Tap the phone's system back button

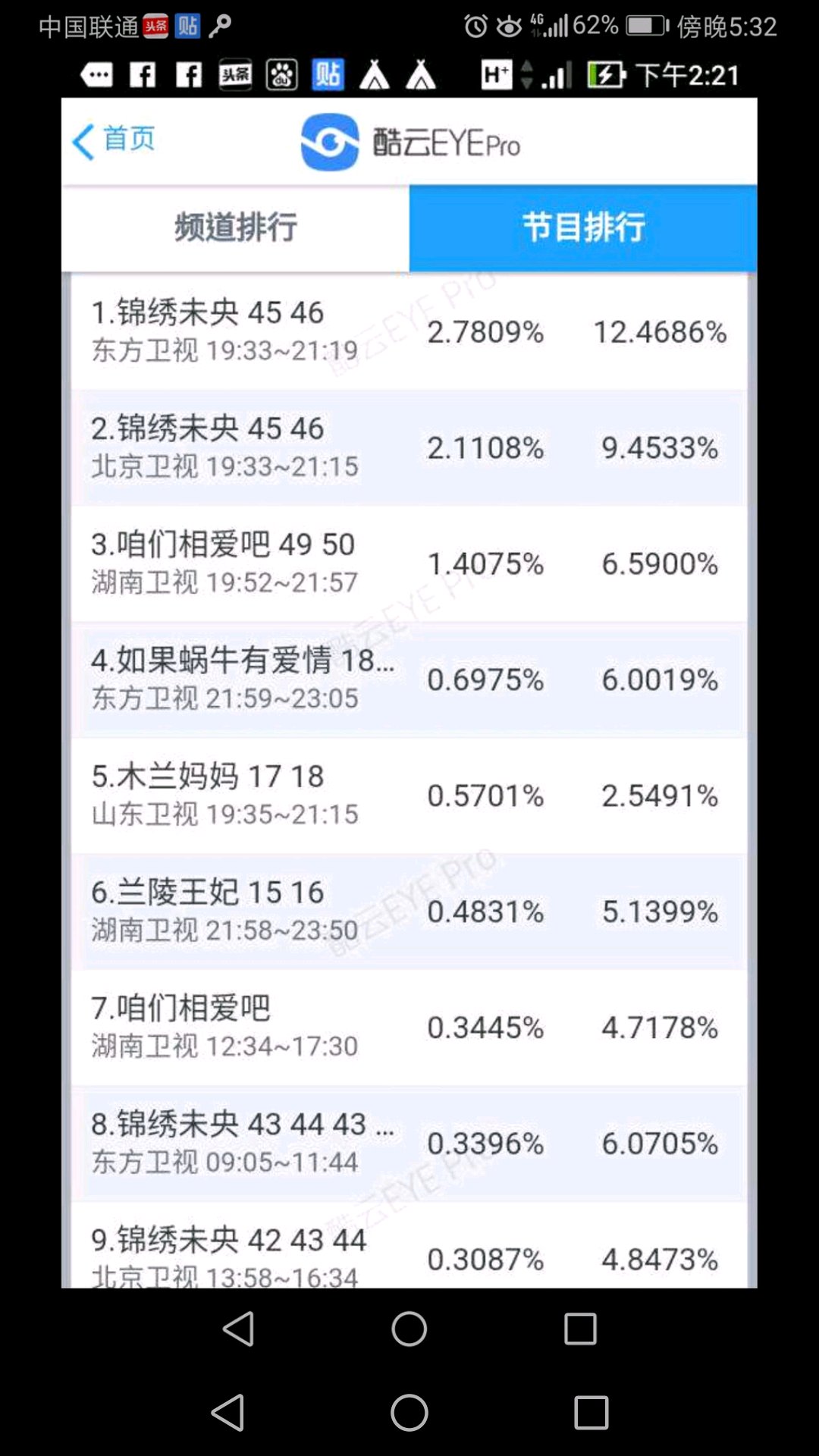pos(227,1412)
